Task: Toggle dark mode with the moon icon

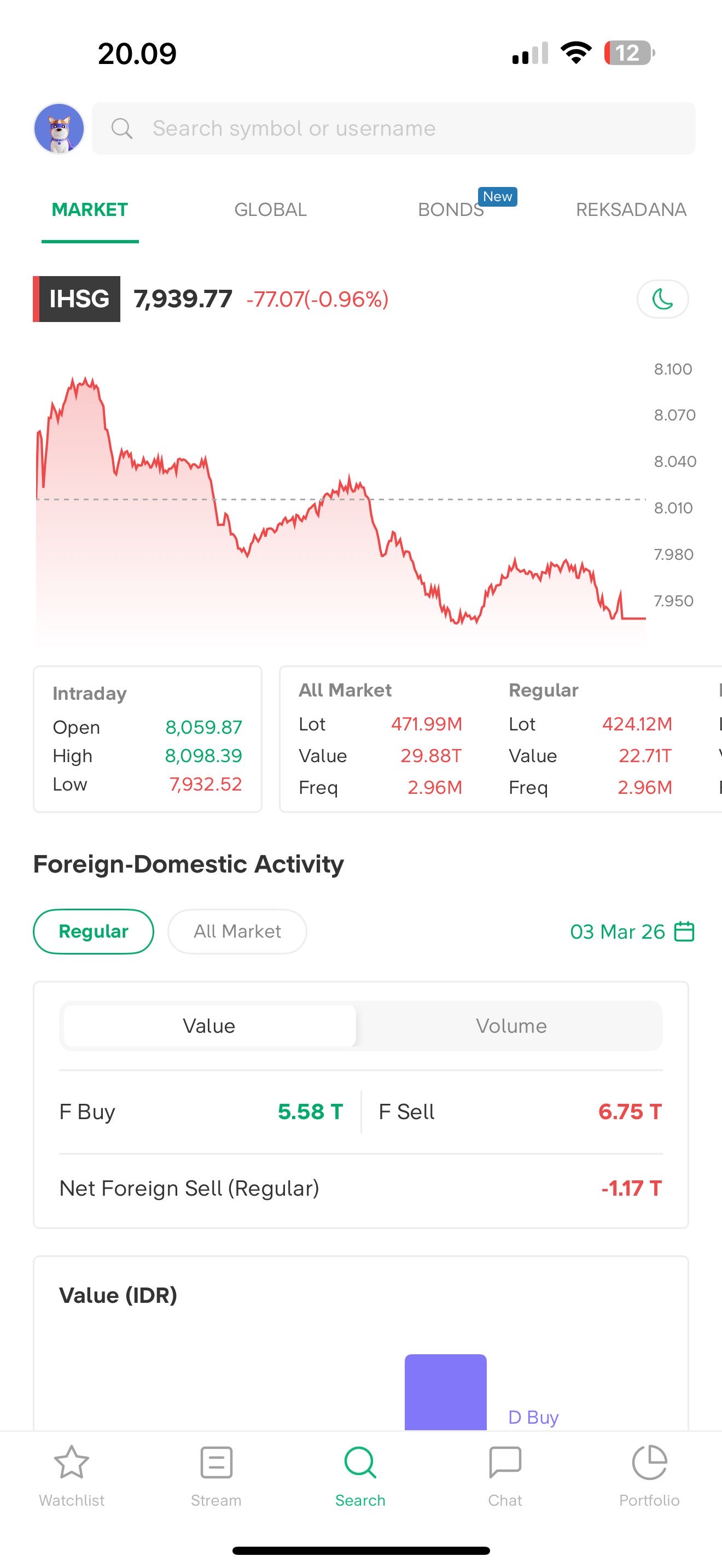Action: [662, 299]
